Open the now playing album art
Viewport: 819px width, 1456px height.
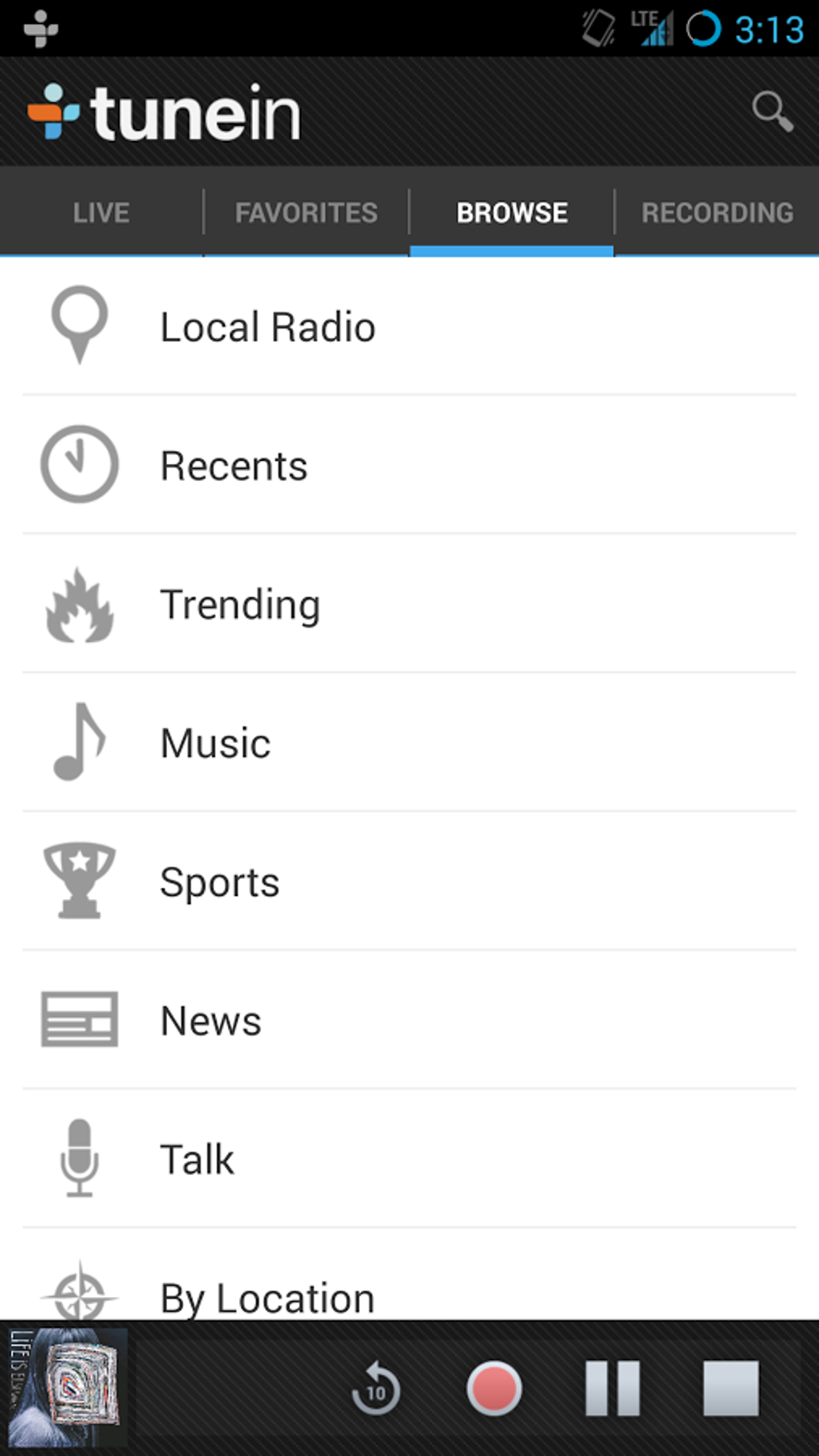(67, 1389)
